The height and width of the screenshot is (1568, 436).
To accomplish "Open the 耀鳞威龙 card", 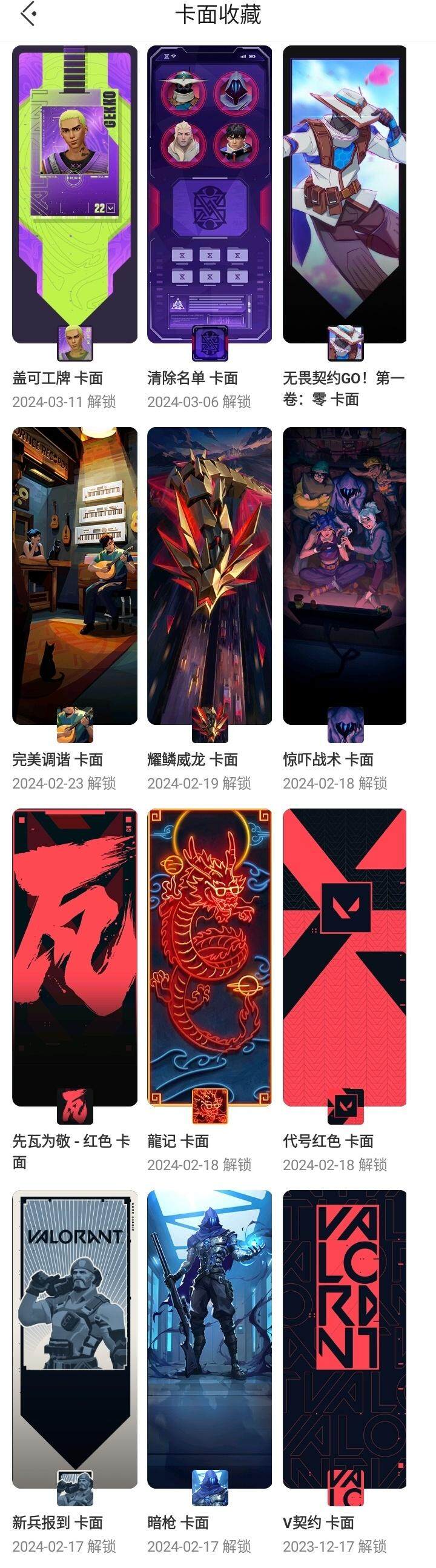I will (x=210, y=575).
